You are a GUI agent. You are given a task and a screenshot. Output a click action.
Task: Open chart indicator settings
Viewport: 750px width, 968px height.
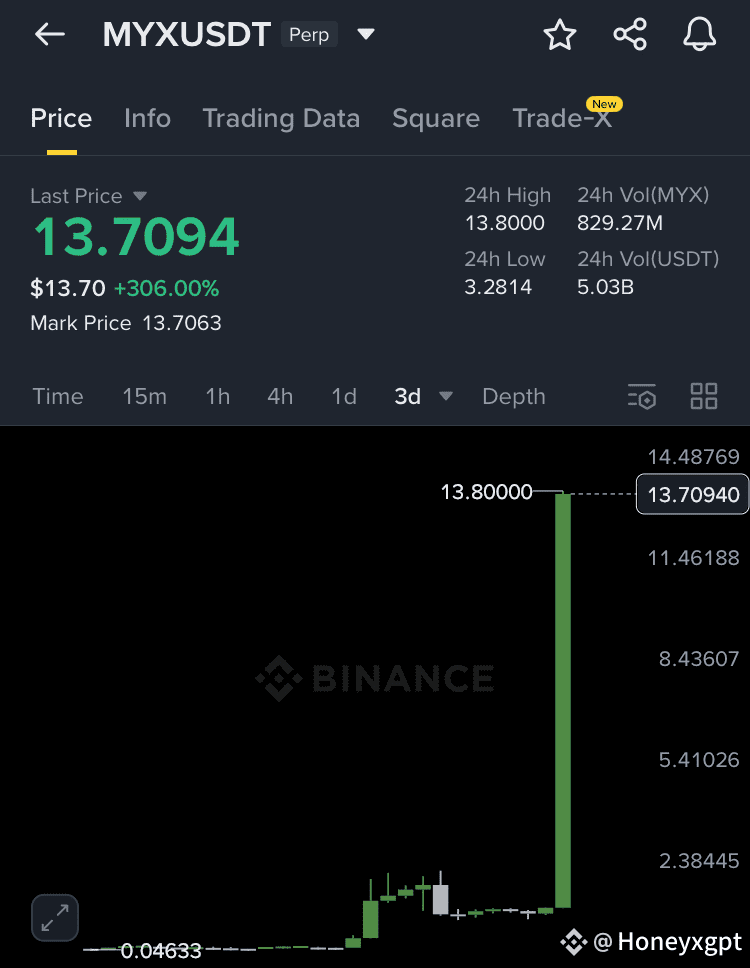coord(642,396)
